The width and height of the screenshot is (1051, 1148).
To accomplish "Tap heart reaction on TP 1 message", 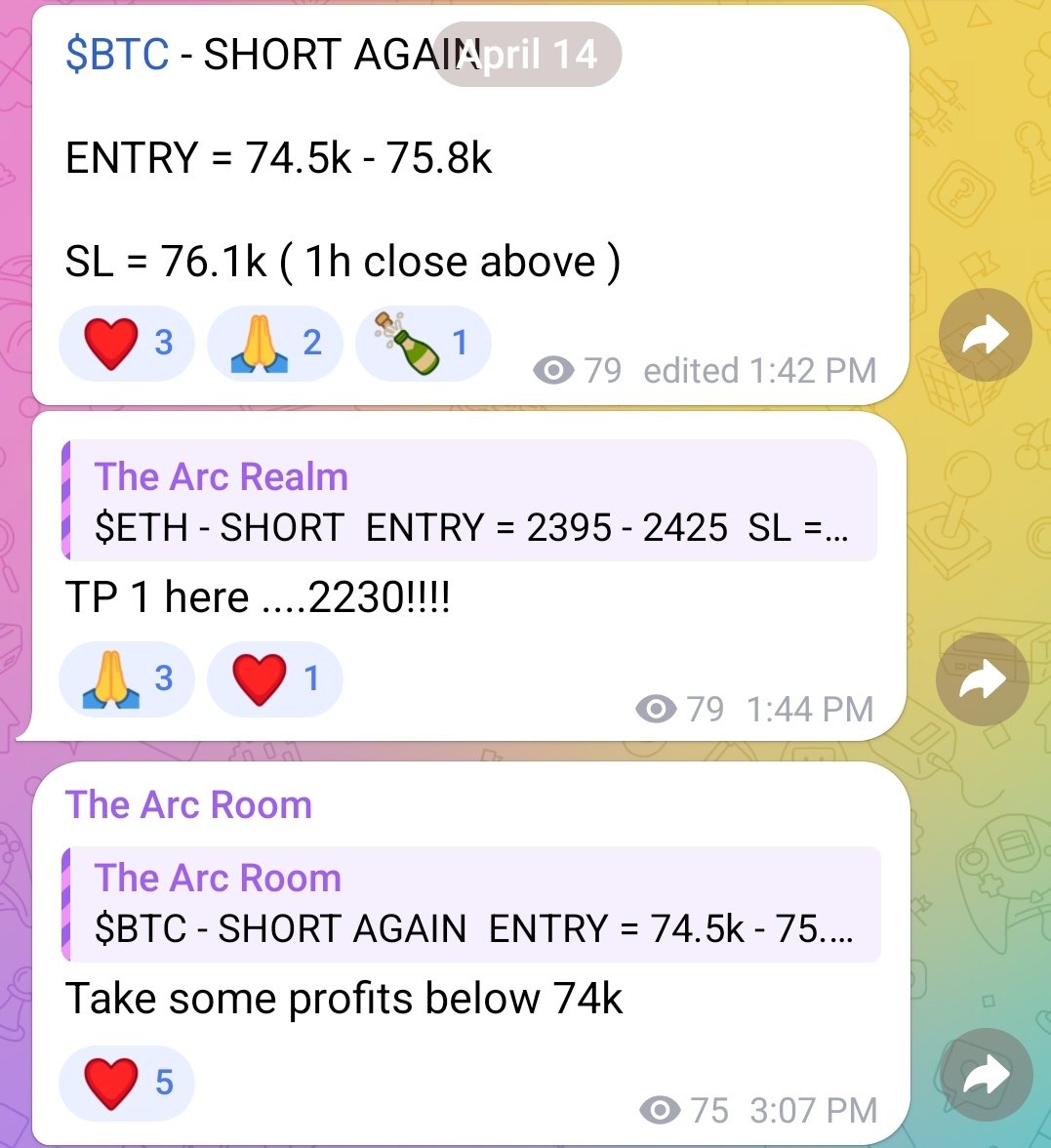I will (x=275, y=678).
